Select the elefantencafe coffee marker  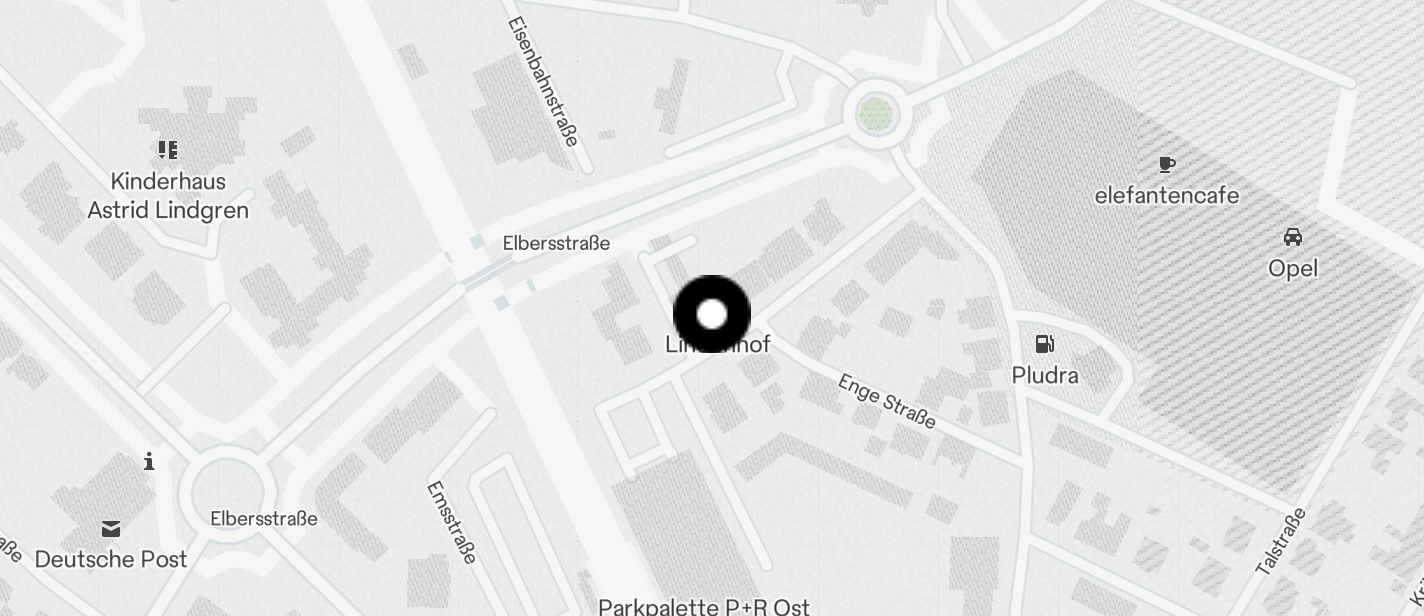point(1166,165)
